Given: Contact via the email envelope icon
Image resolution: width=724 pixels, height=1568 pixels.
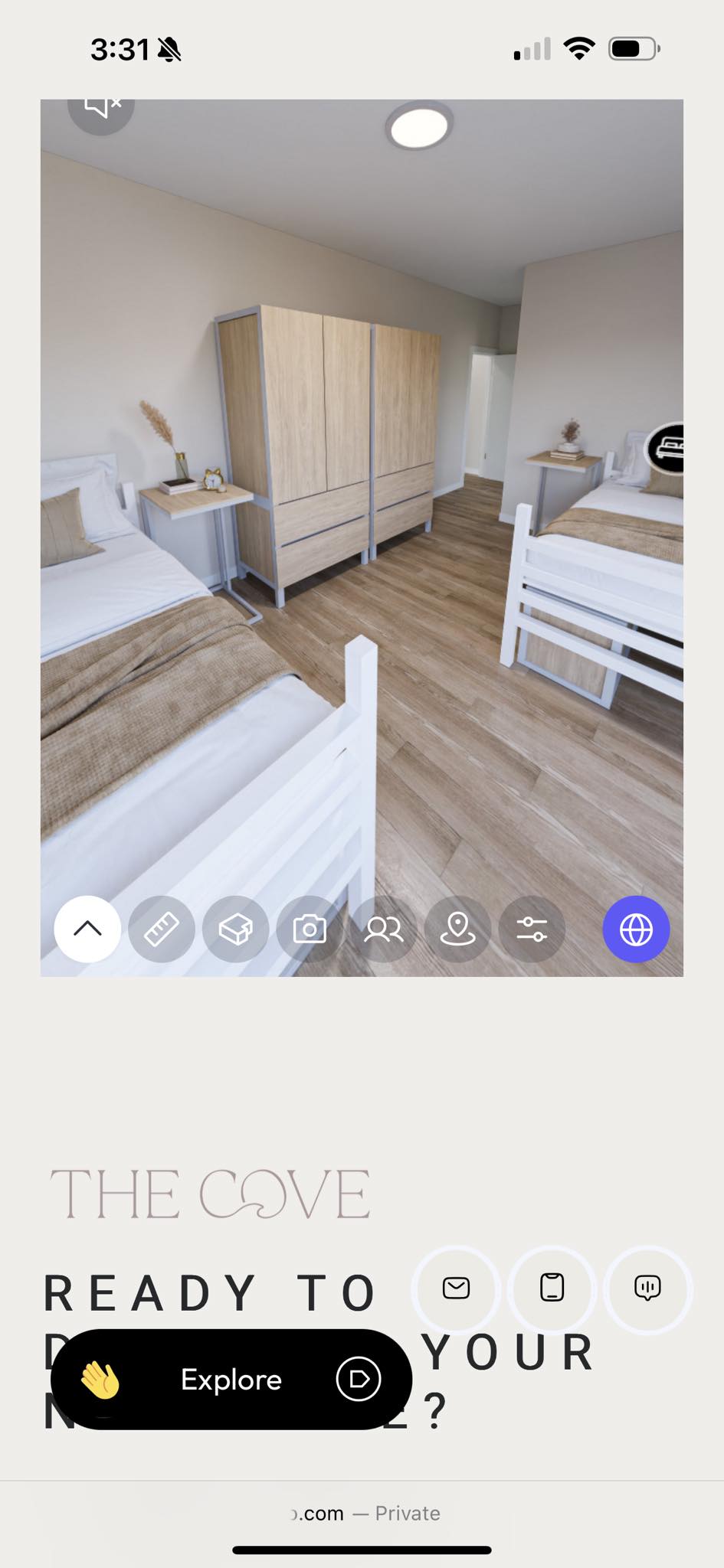Looking at the screenshot, I should [x=457, y=1289].
